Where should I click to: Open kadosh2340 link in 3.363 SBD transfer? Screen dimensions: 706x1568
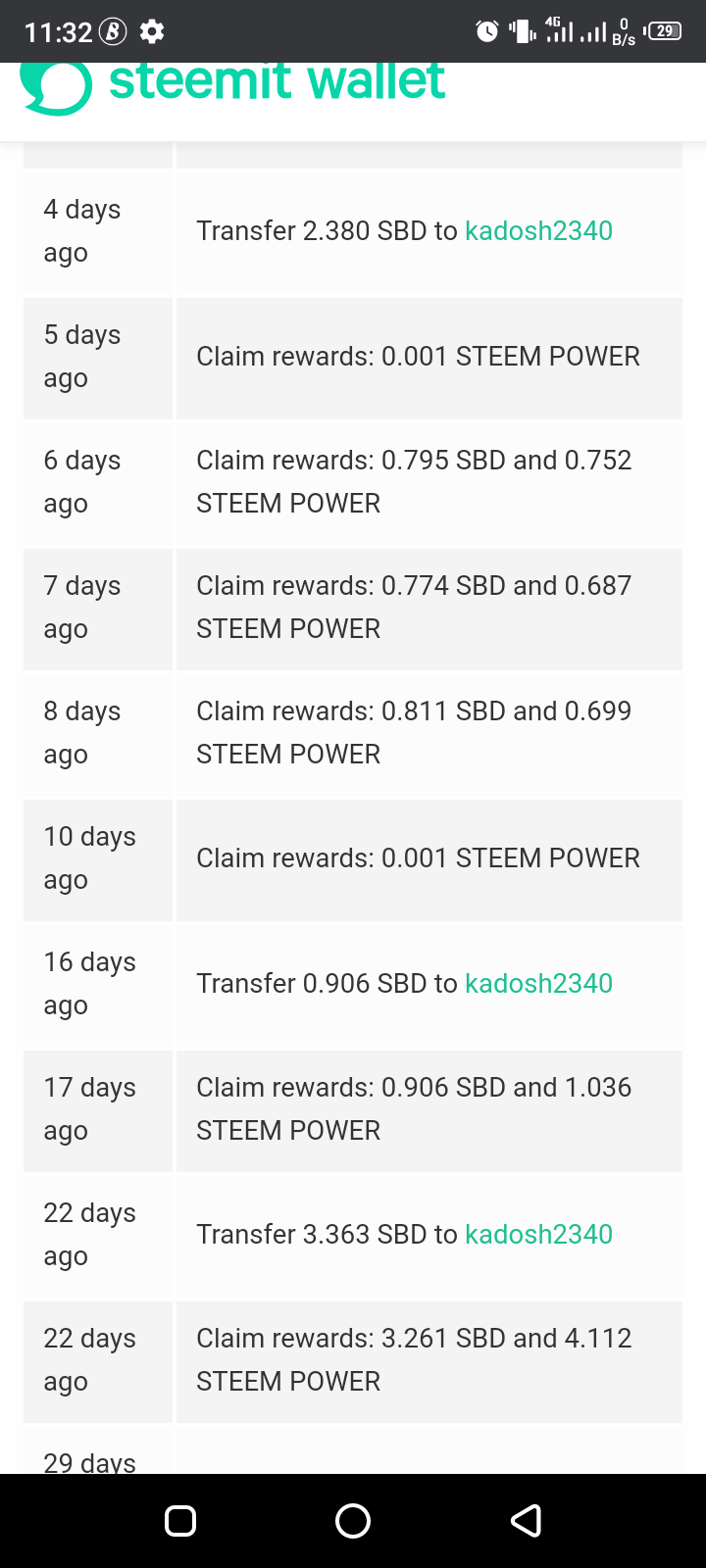pos(538,1235)
